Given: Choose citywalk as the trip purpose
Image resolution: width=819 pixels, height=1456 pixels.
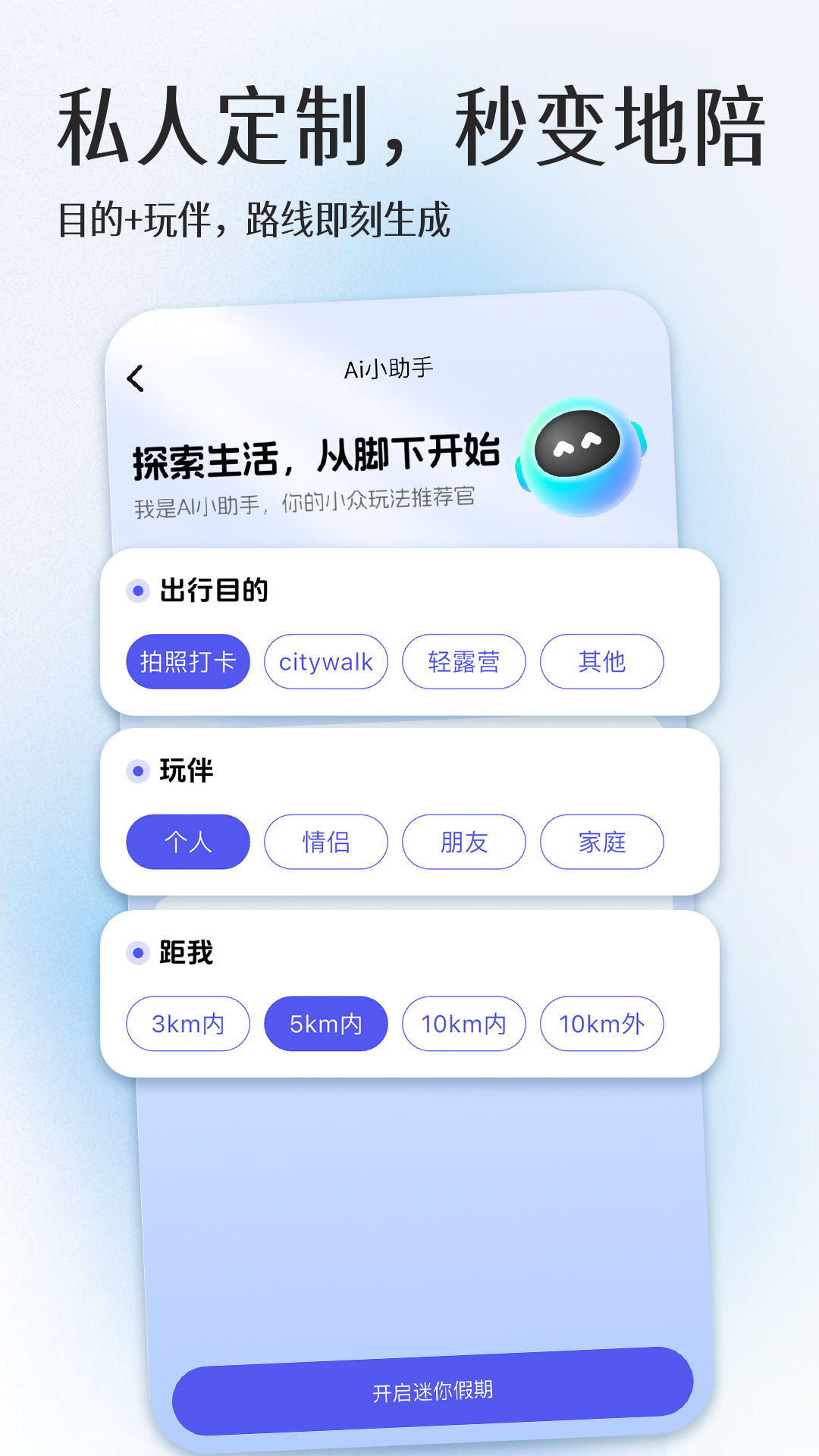Looking at the screenshot, I should [x=325, y=661].
